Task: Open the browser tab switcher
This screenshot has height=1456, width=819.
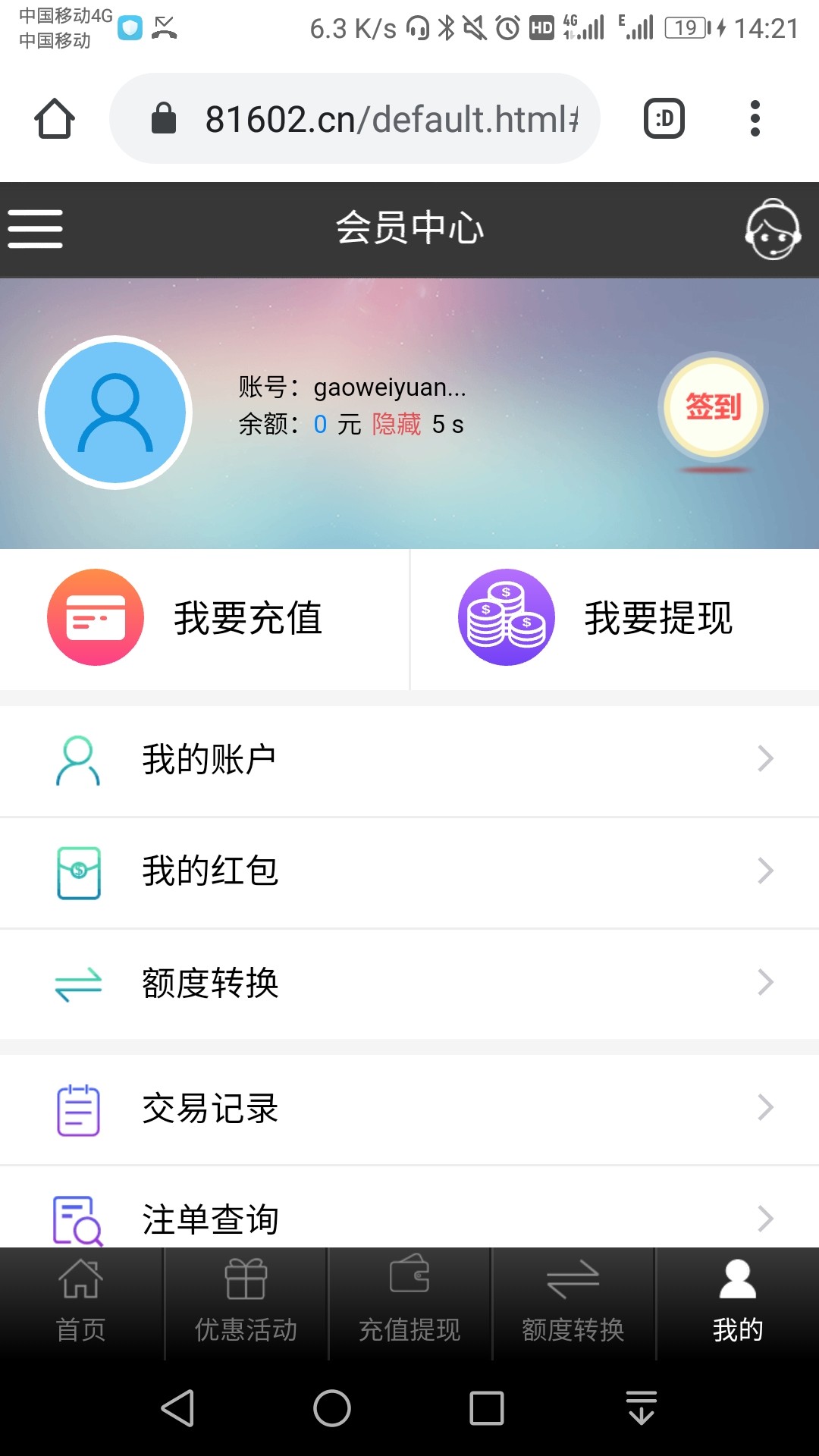Action: point(664,119)
